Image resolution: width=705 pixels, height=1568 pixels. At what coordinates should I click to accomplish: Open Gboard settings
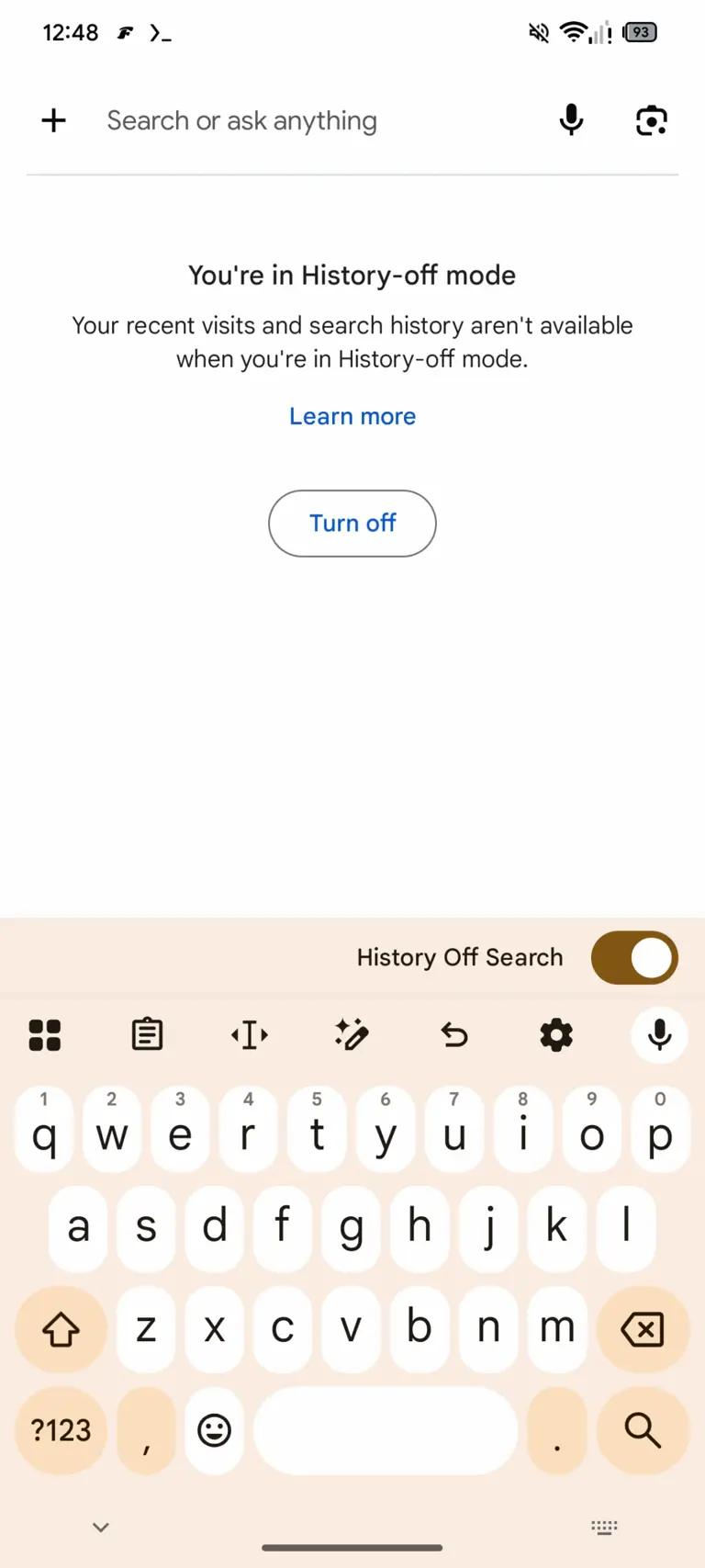click(556, 1034)
